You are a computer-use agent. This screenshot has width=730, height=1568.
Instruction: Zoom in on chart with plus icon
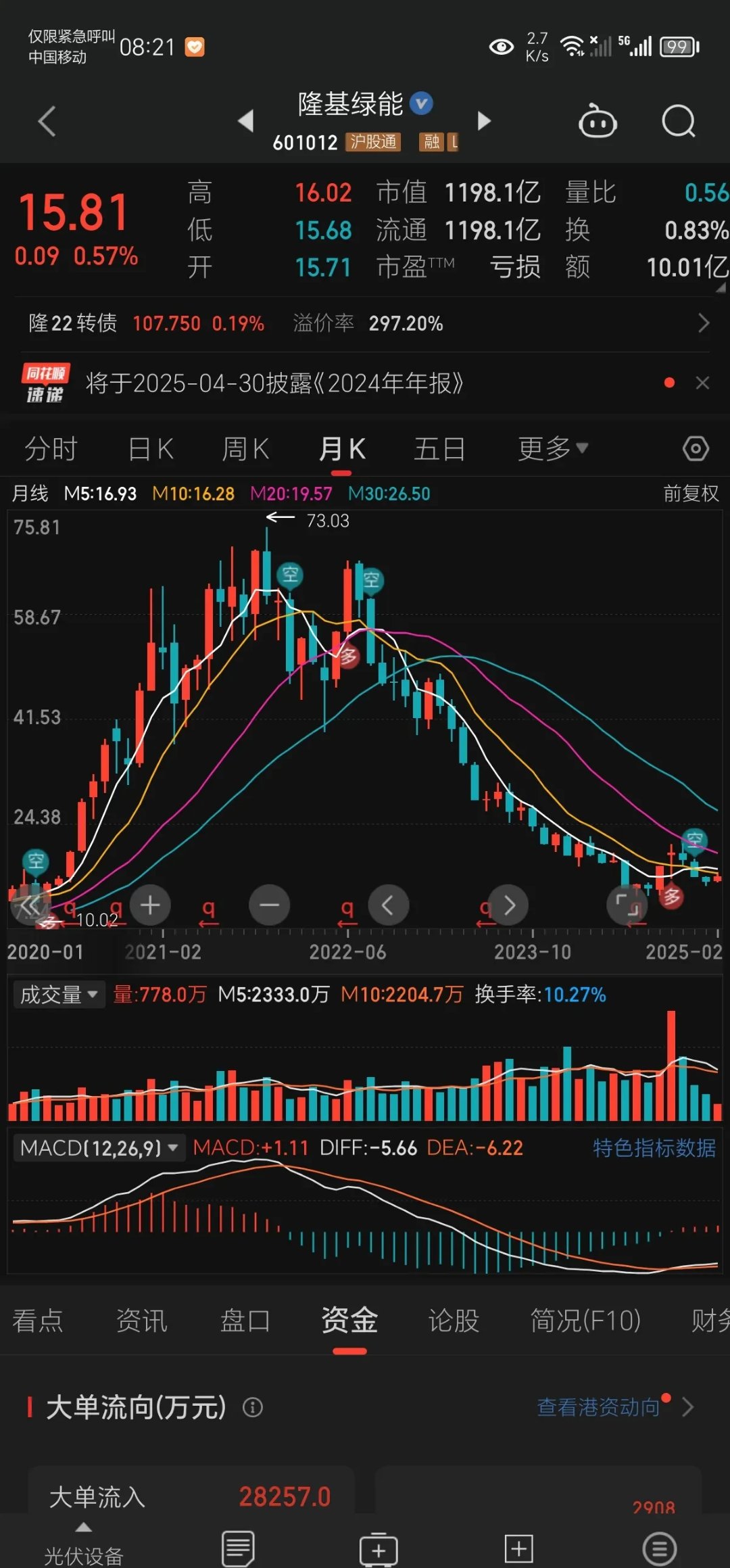[150, 905]
